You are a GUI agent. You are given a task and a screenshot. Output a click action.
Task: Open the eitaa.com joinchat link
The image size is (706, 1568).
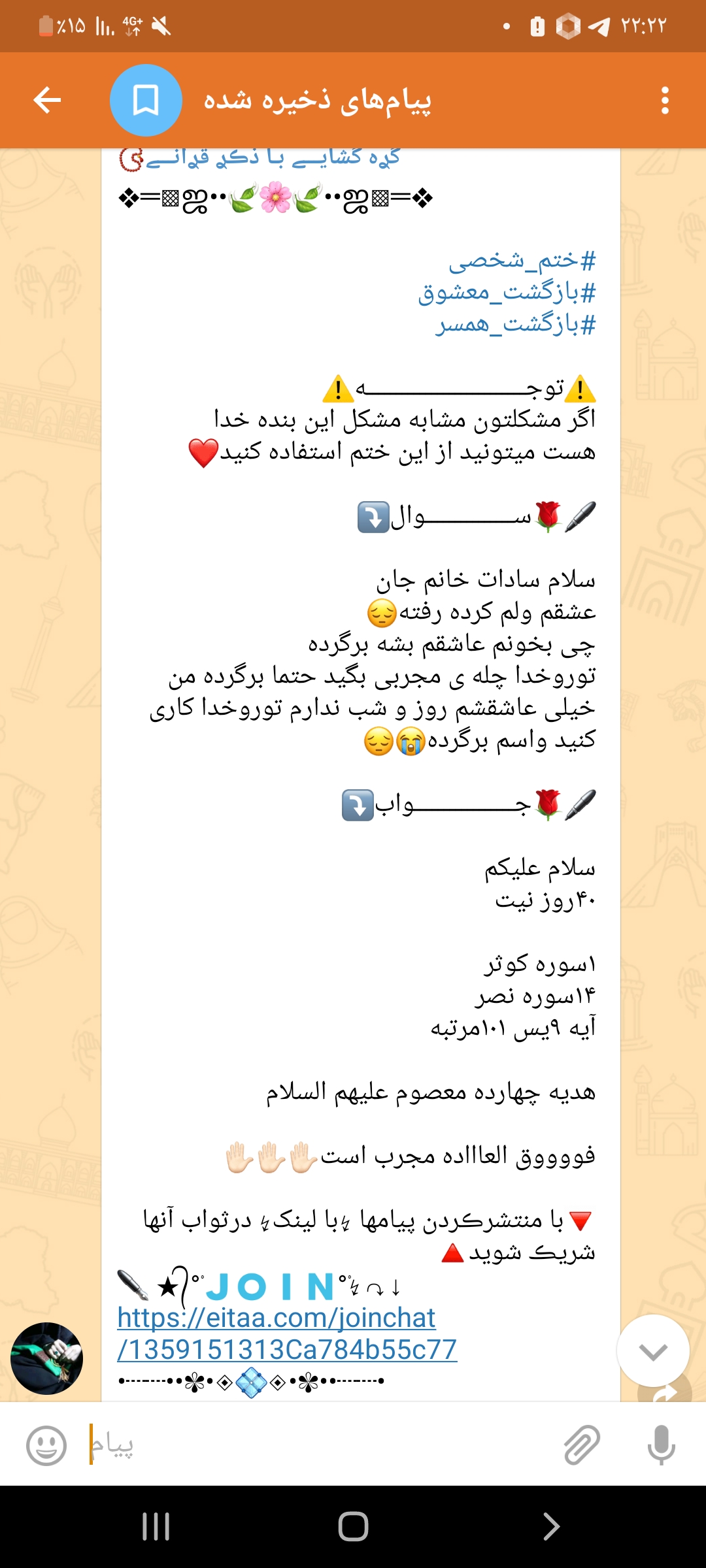tap(286, 1333)
